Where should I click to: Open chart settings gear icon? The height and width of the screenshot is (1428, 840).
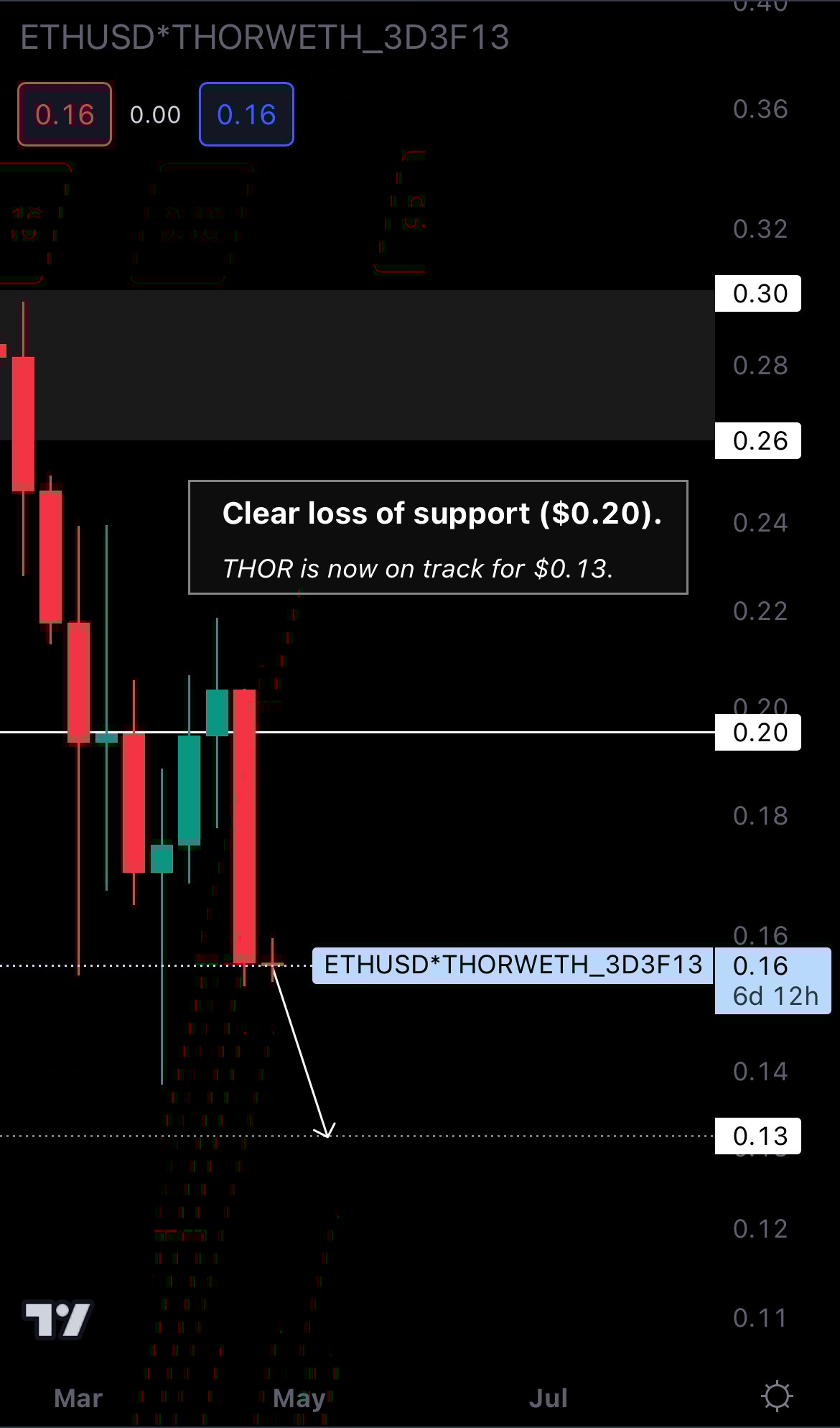777,1397
